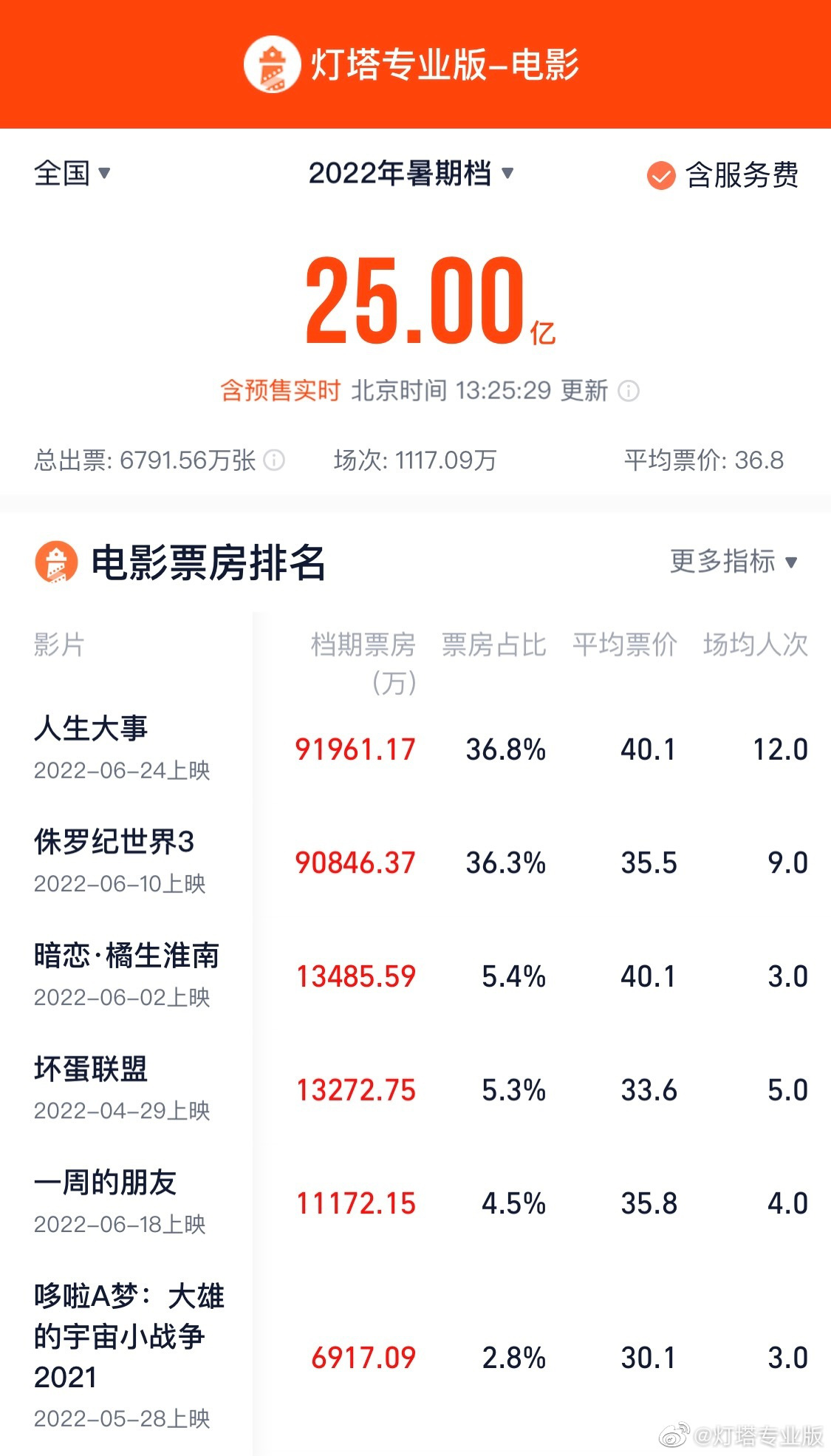Open the 一周的朋友 entry

click(415, 1203)
